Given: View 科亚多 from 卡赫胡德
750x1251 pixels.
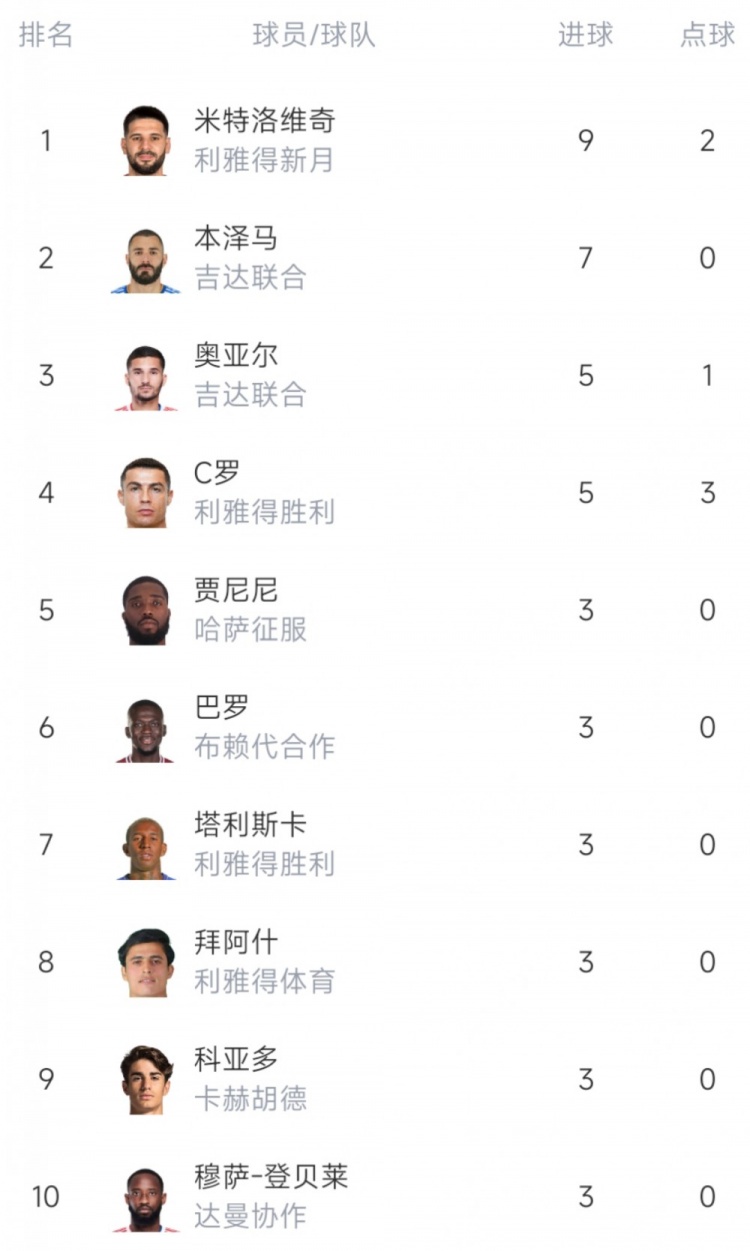Looking at the screenshot, I should 375,1079.
